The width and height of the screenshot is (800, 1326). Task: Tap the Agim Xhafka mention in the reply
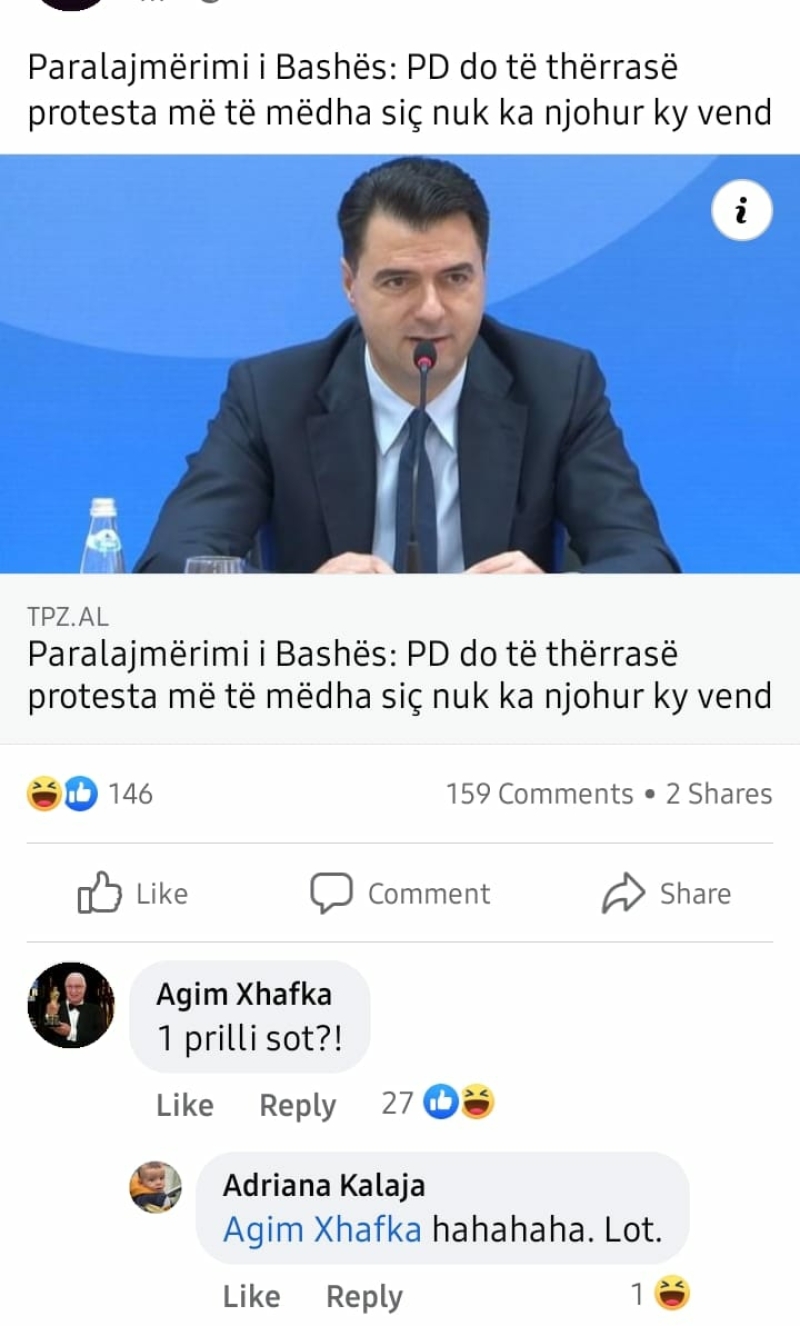322,1229
